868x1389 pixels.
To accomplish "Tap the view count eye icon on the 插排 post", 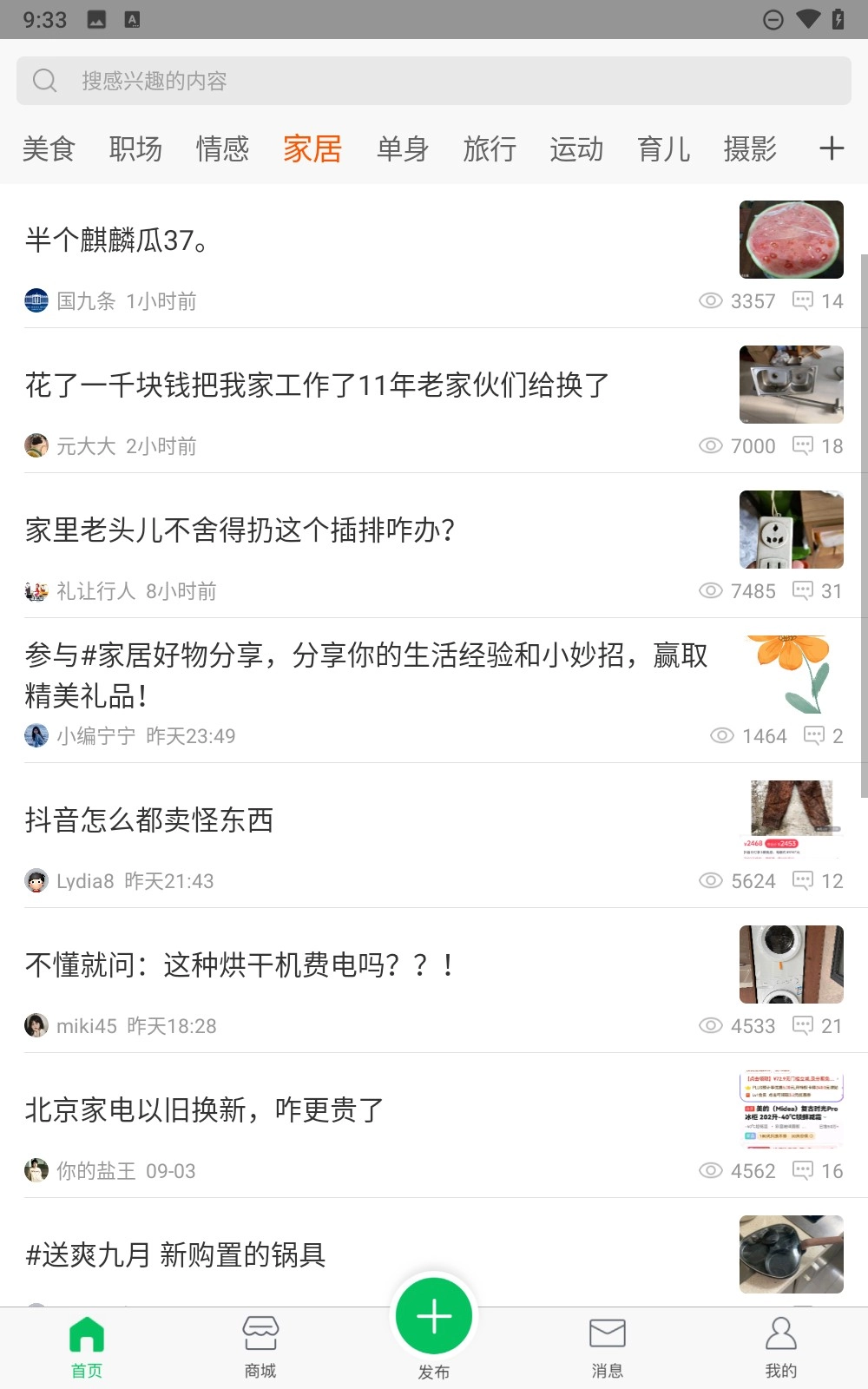I will pos(708,590).
